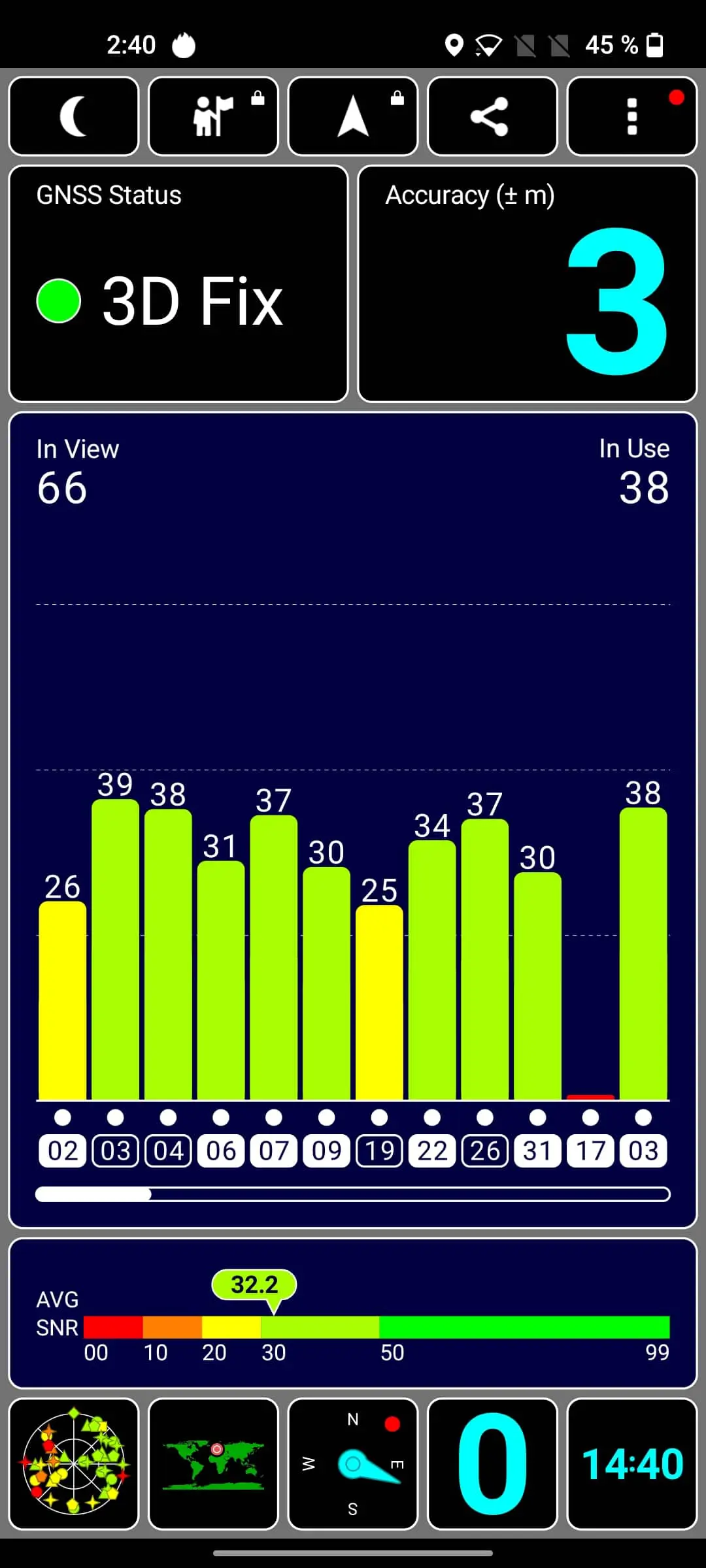Open the world map tile
This screenshot has height=1568, width=706.
click(x=214, y=1464)
